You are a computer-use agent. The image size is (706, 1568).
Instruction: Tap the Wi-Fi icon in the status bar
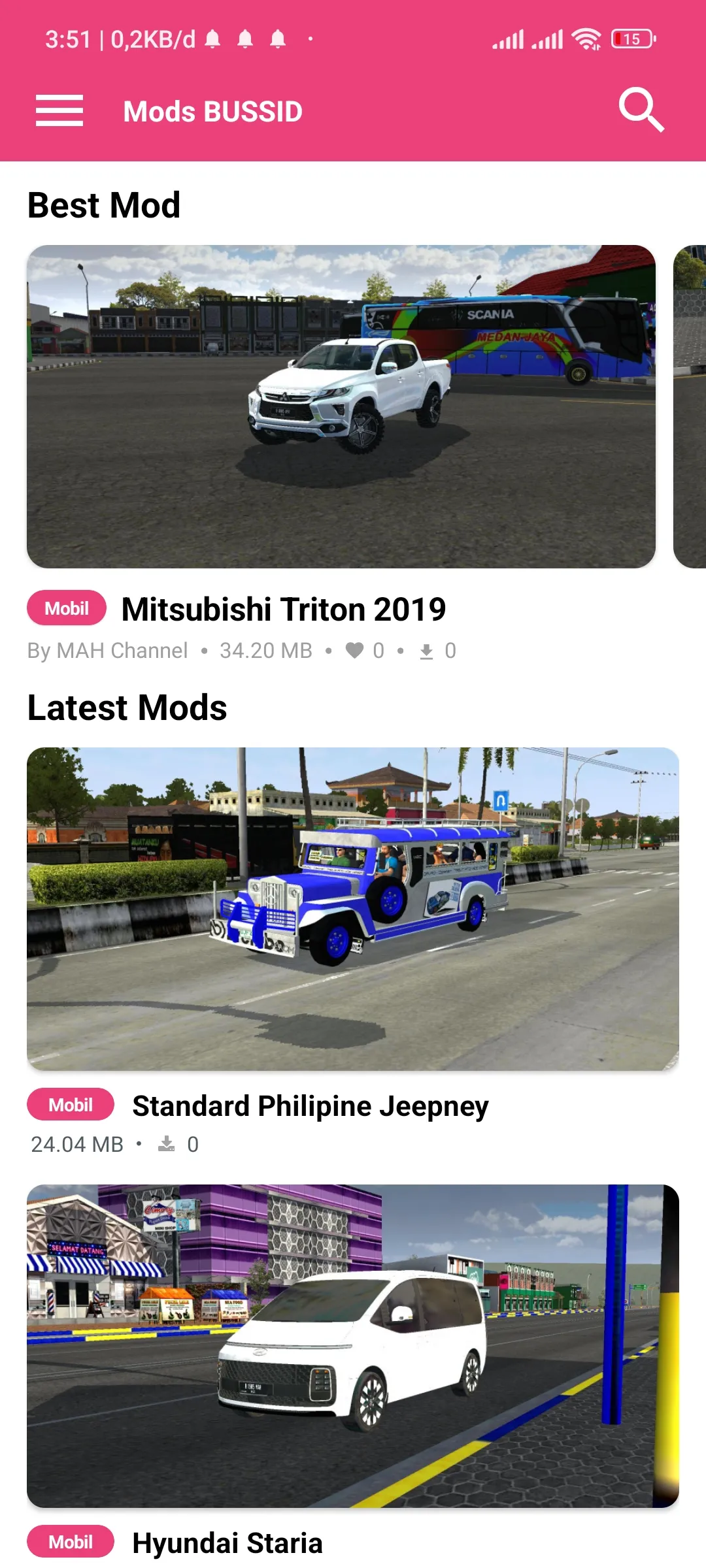(585, 39)
